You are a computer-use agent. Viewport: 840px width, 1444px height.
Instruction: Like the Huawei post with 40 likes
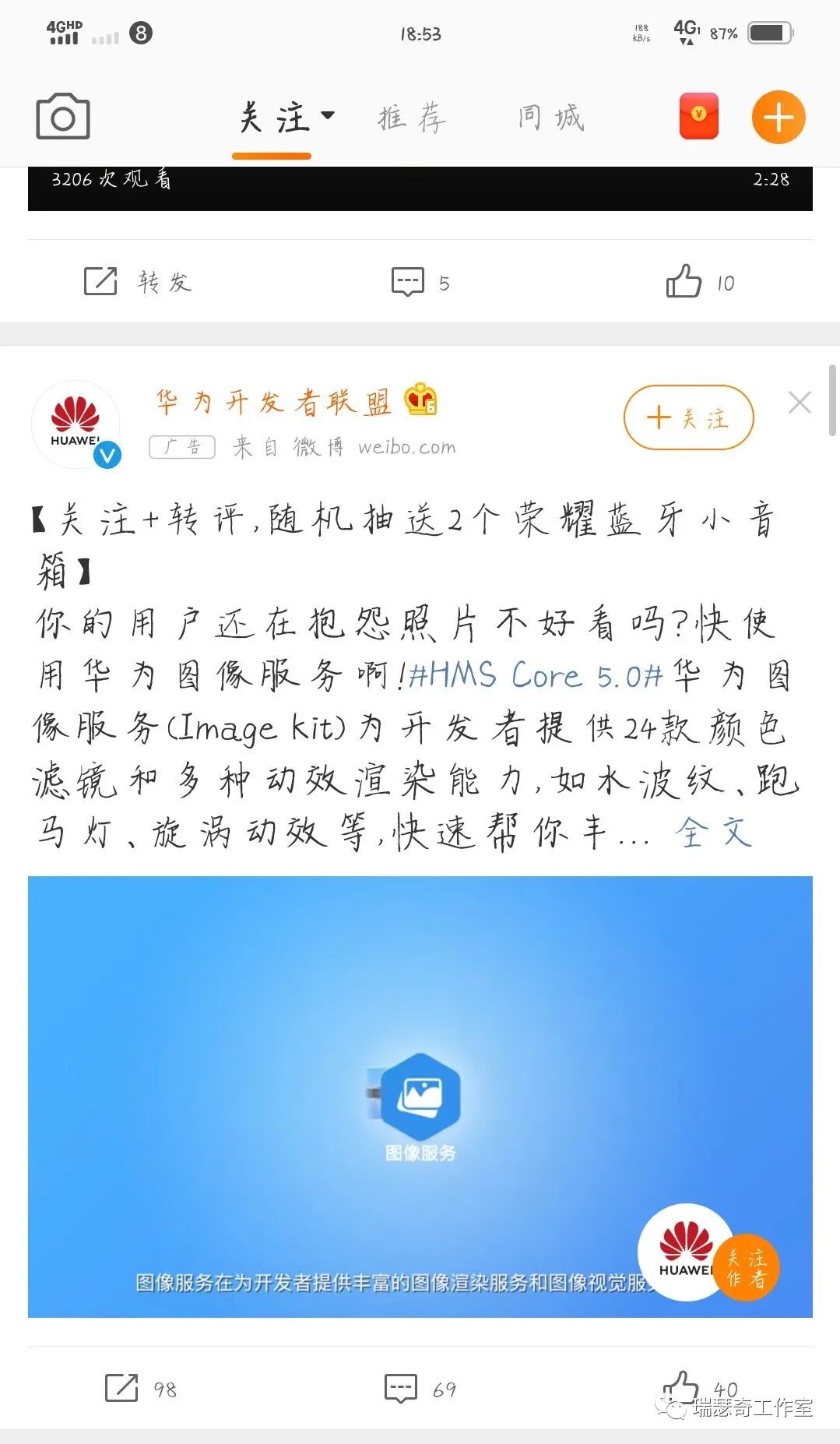[x=700, y=1388]
